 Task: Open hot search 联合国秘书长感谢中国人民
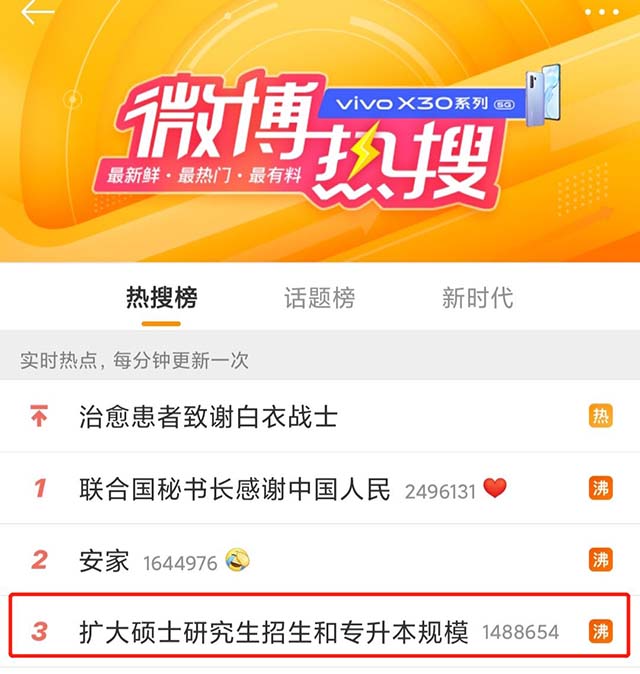tap(235, 488)
